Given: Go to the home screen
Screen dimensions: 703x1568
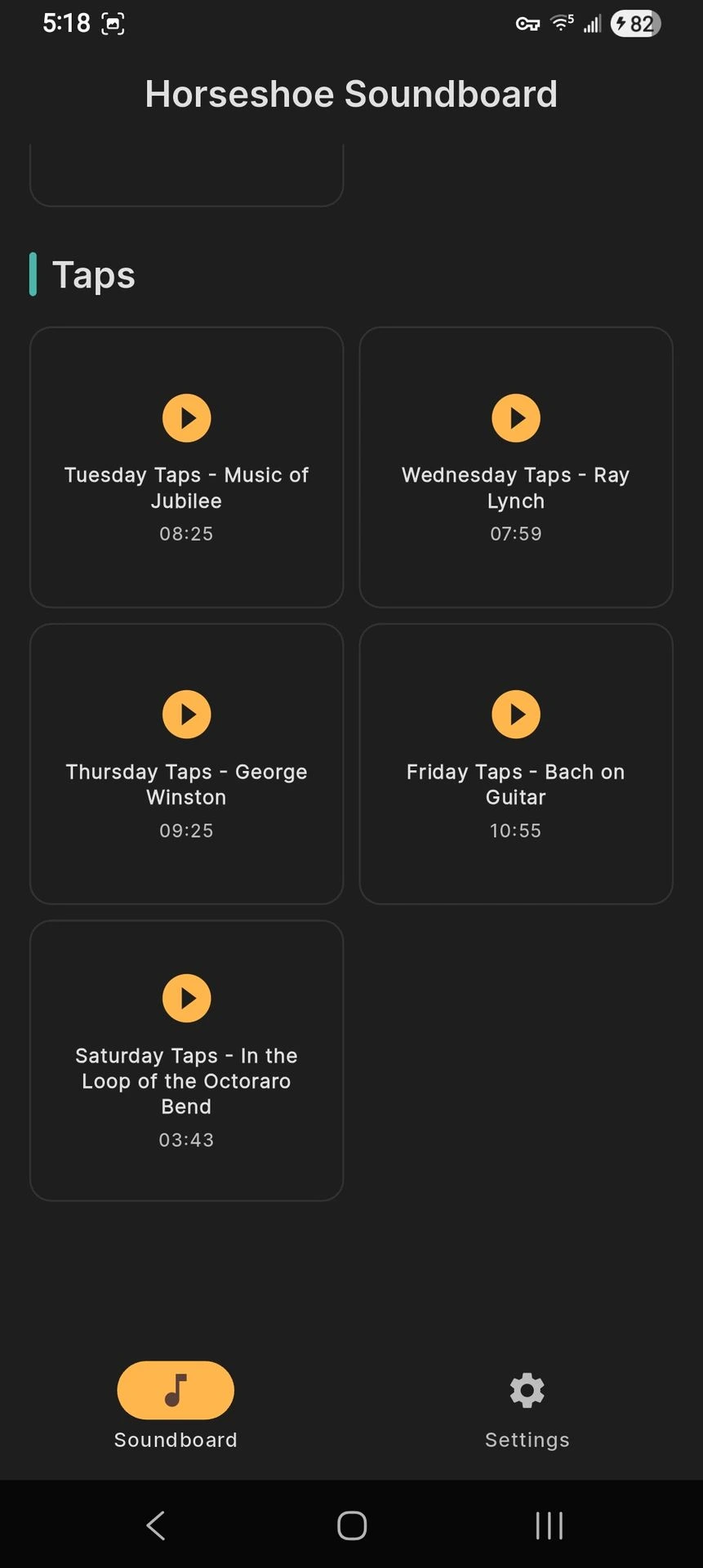Looking at the screenshot, I should (x=352, y=1526).
